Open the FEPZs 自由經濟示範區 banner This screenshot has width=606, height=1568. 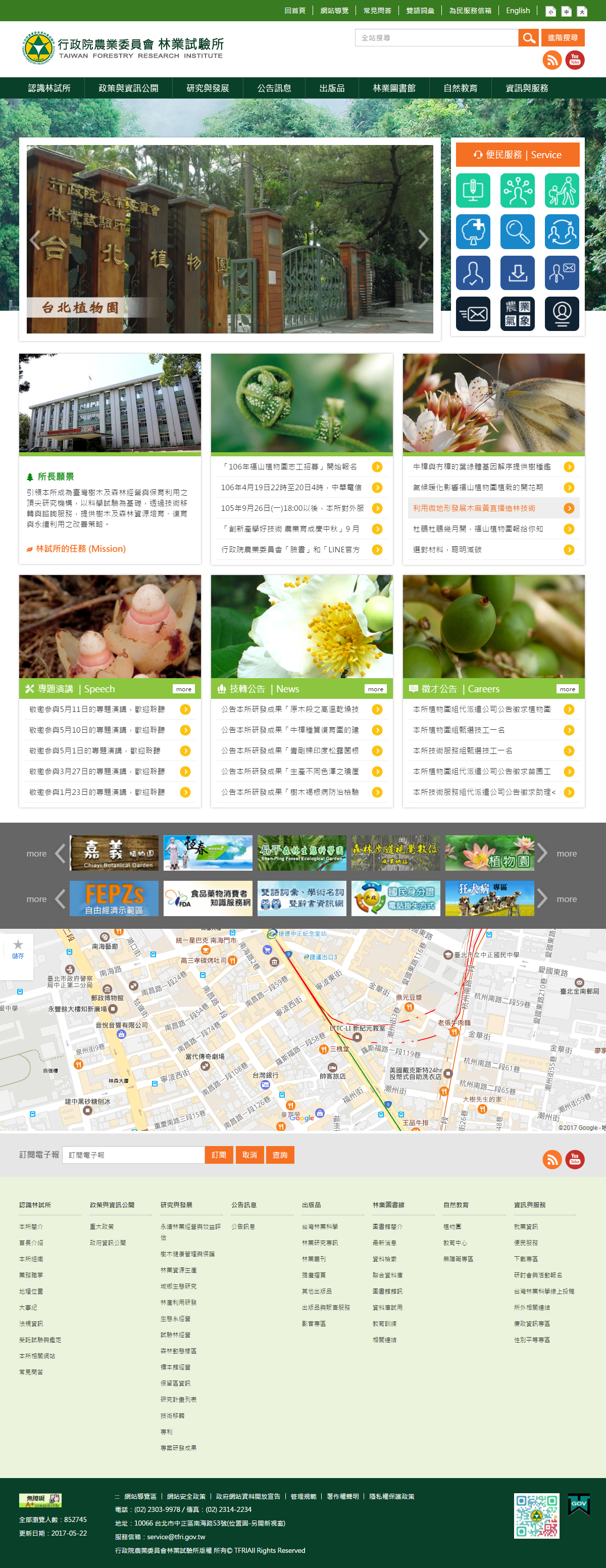[114, 898]
